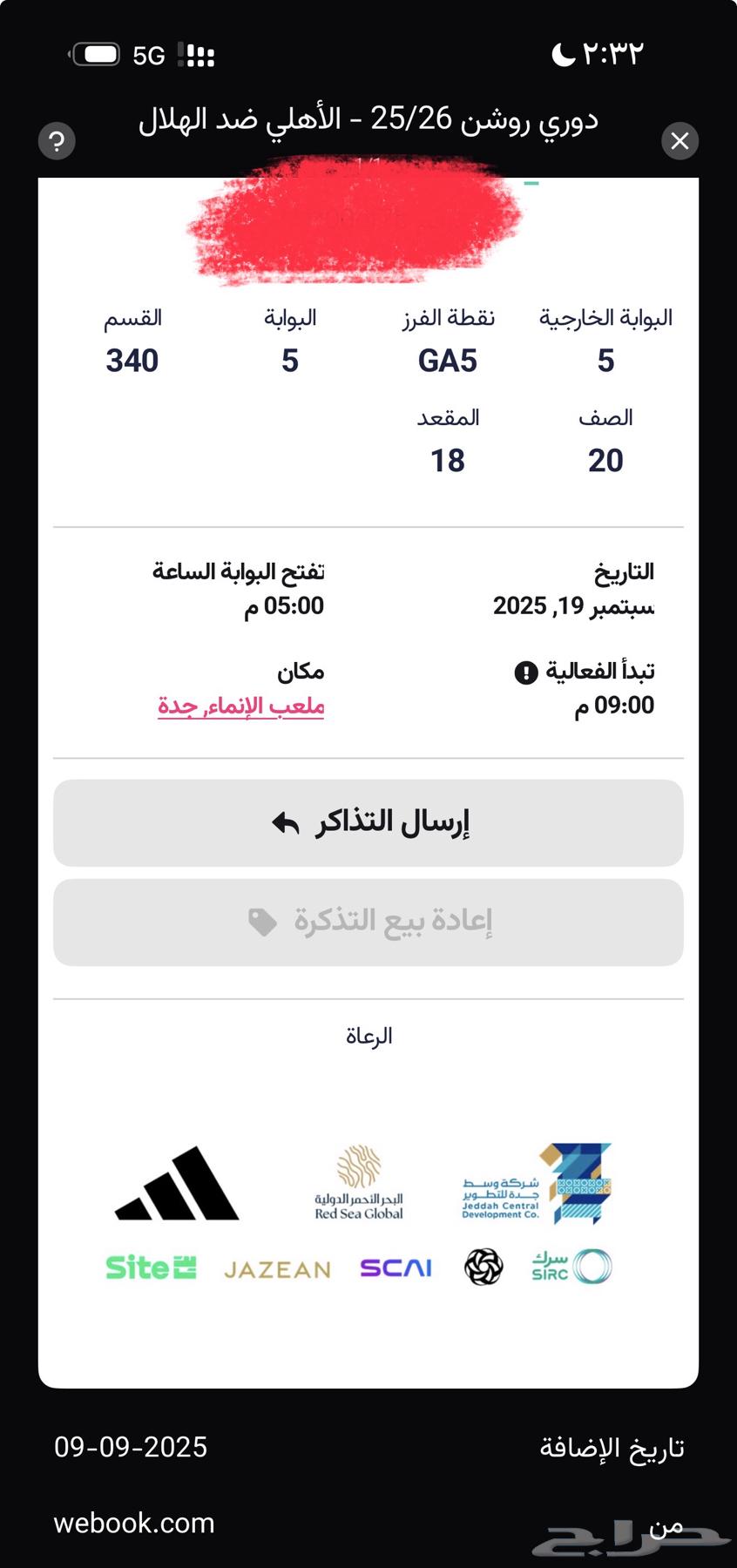Screen dimensions: 737x1568
Task: Close the ticket view with the X button
Action: tap(680, 142)
